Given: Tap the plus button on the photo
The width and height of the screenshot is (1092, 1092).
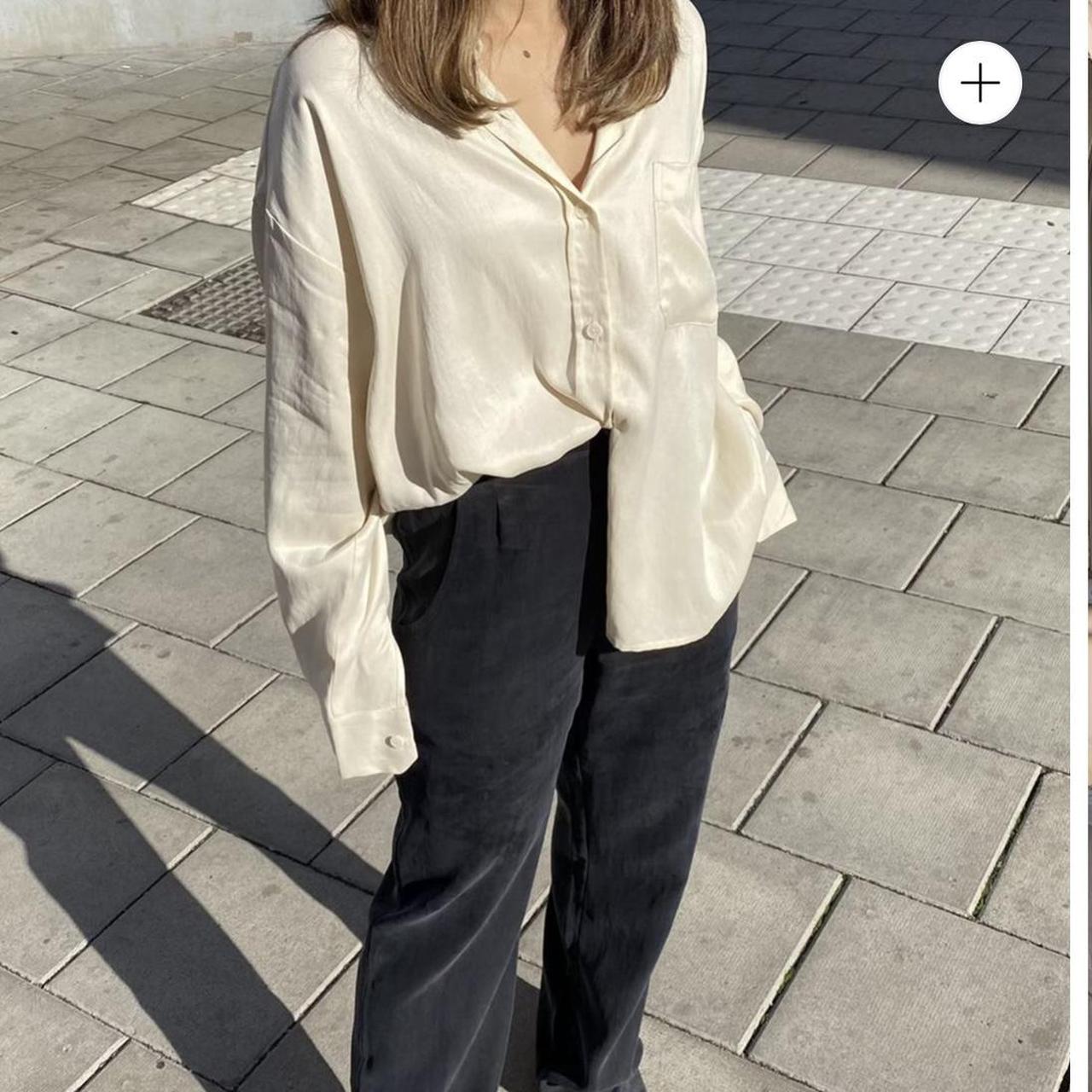Looking at the screenshot, I should (979, 83).
